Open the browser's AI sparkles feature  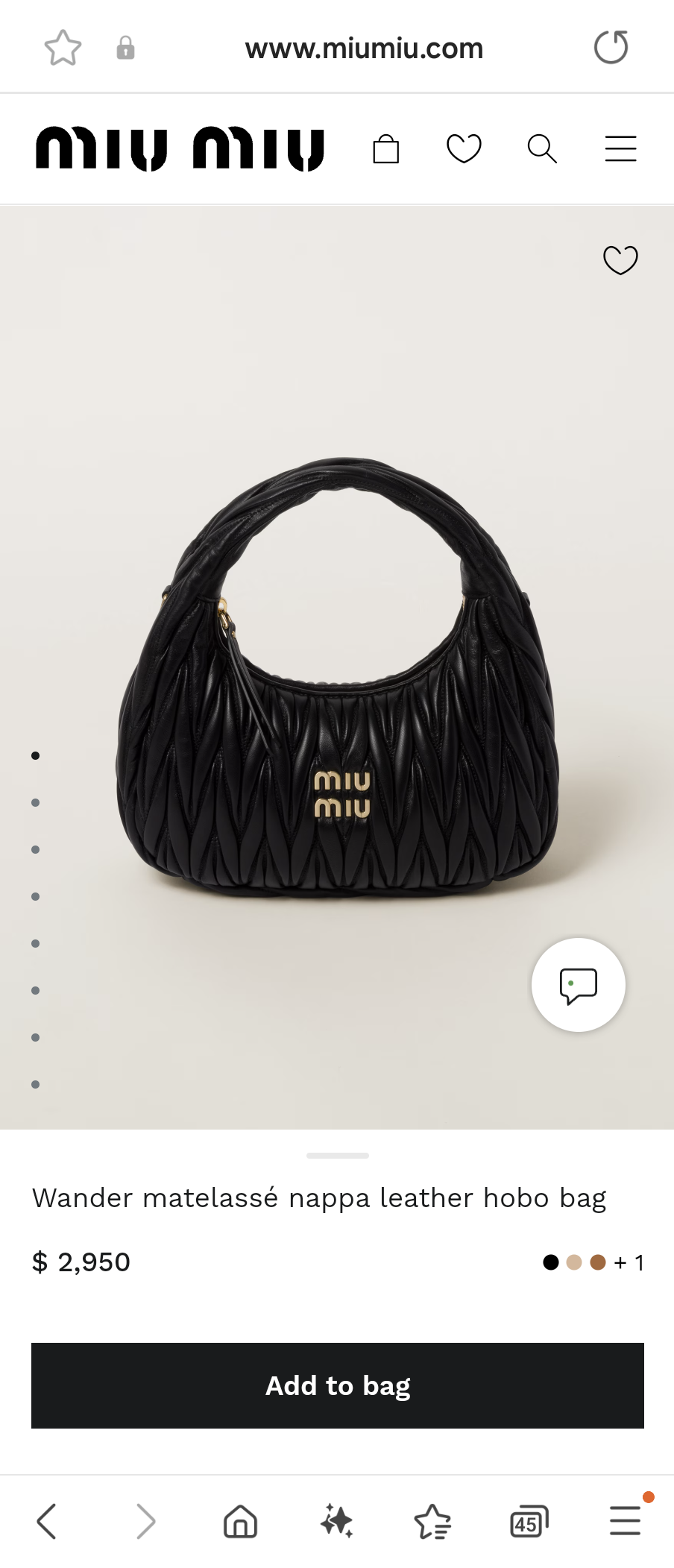[336, 1521]
